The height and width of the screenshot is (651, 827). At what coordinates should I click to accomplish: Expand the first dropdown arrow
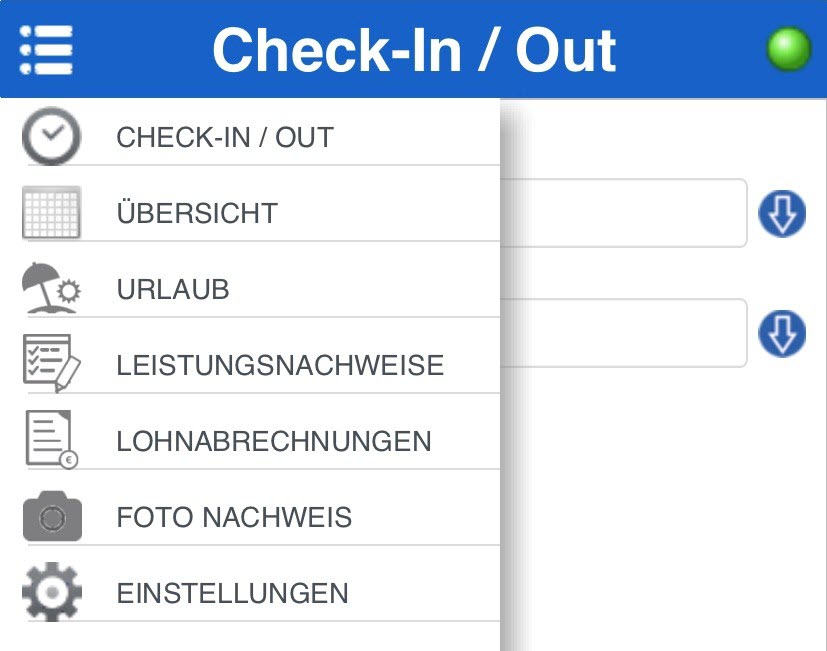(782, 214)
